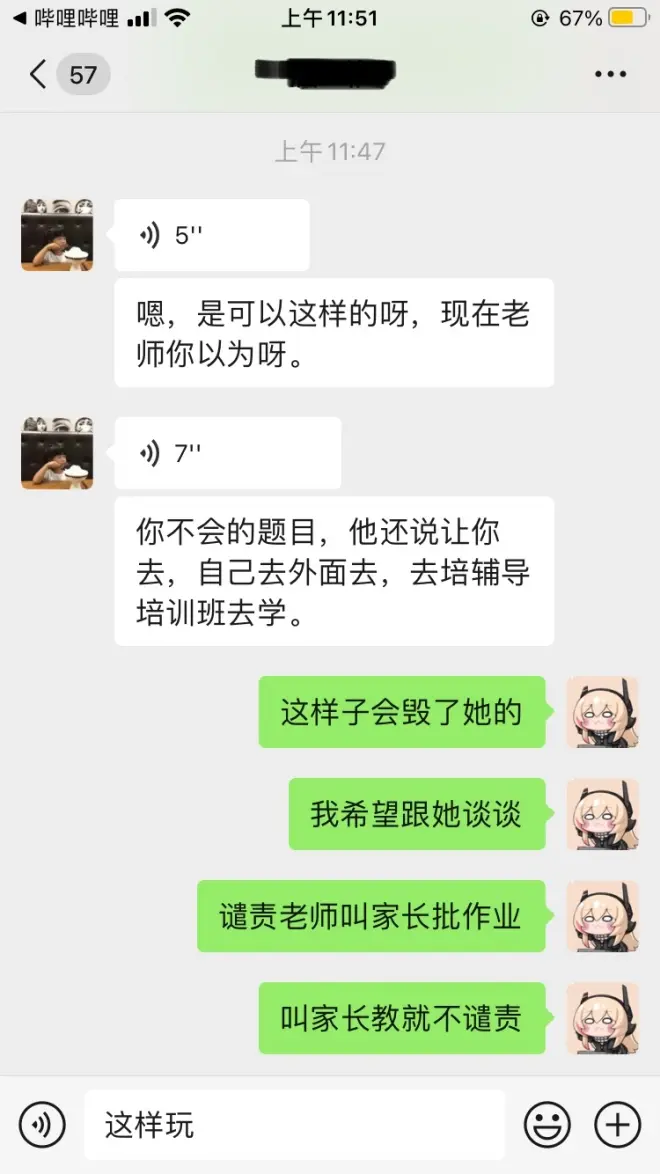
Task: Open the plus attachment menu
Action: click(x=617, y=1125)
